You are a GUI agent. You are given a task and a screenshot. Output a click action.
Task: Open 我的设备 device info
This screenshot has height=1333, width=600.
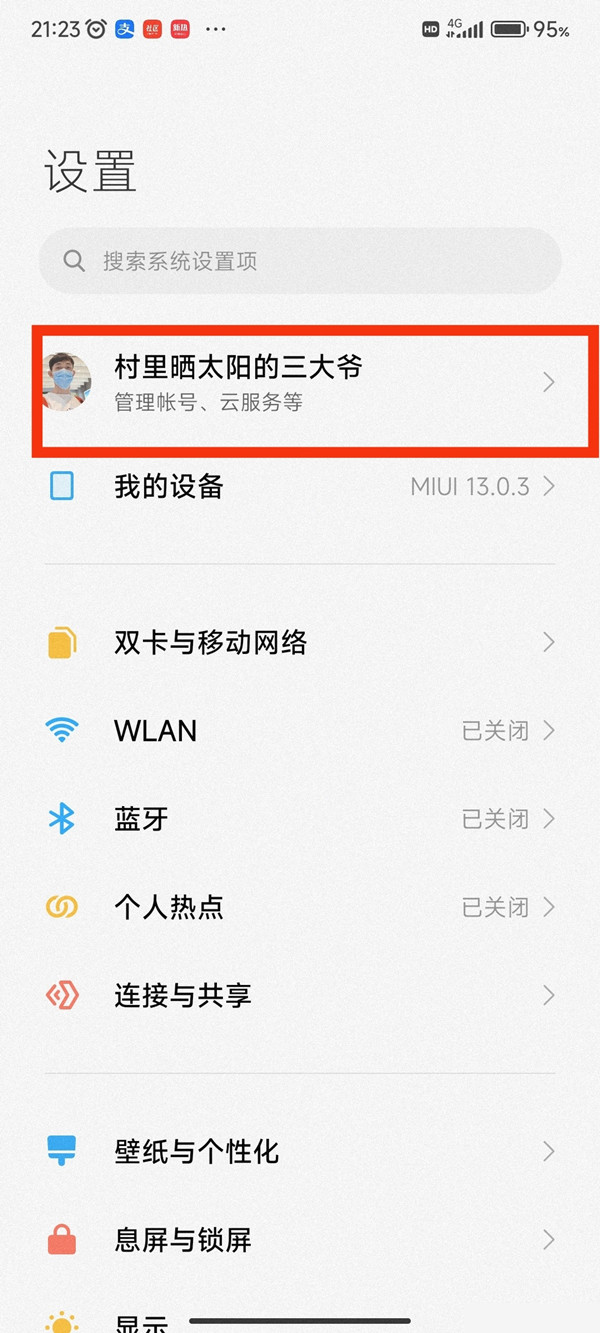click(300, 487)
